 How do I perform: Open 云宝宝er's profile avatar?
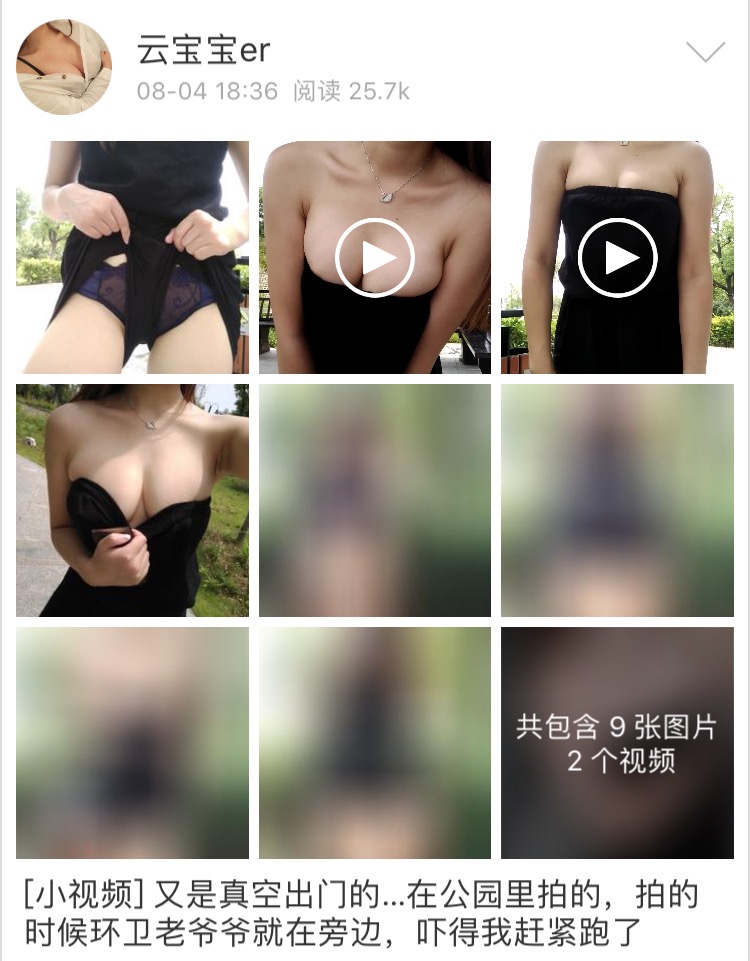pos(64,67)
